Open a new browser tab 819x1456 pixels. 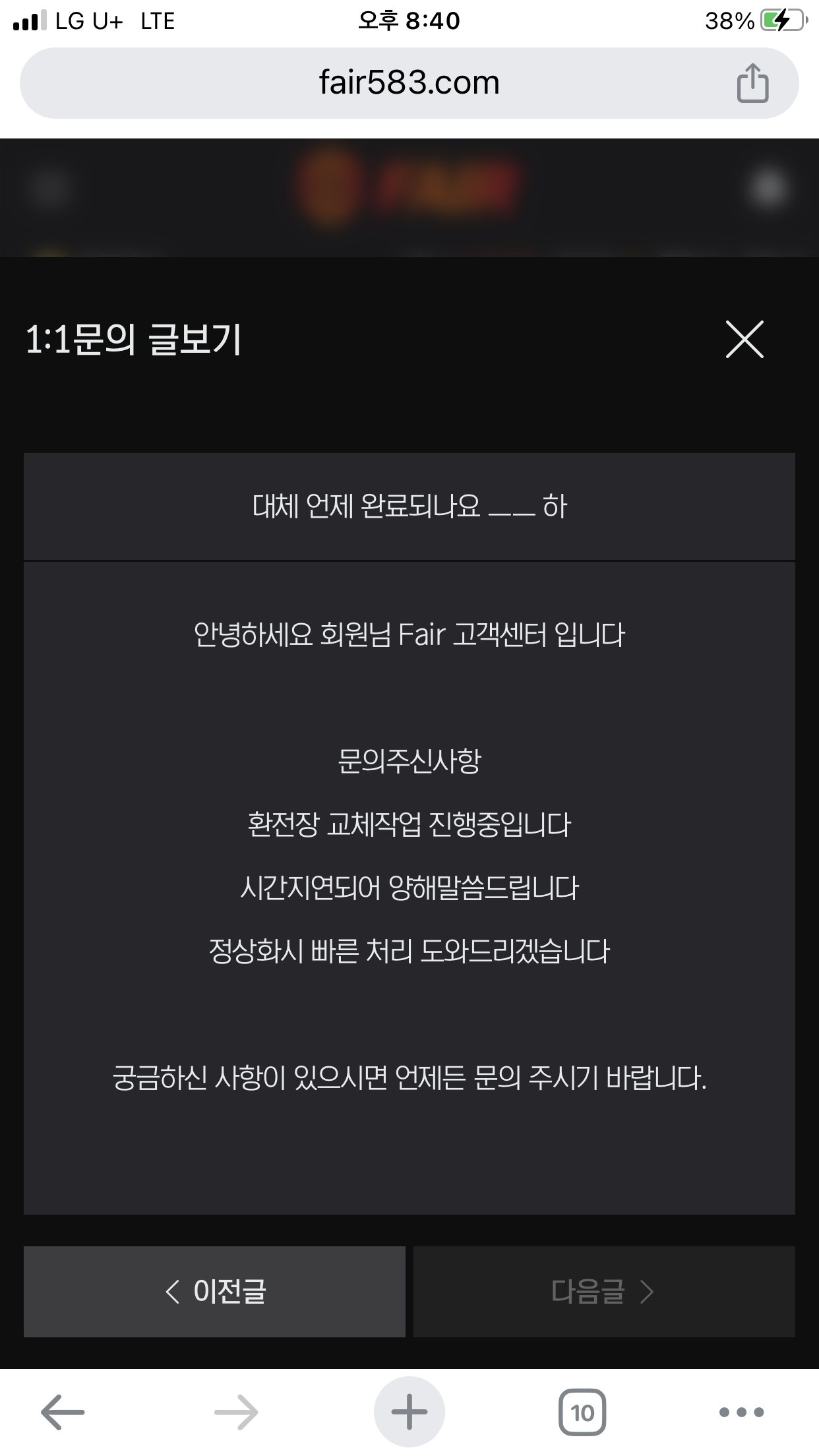click(x=409, y=1412)
